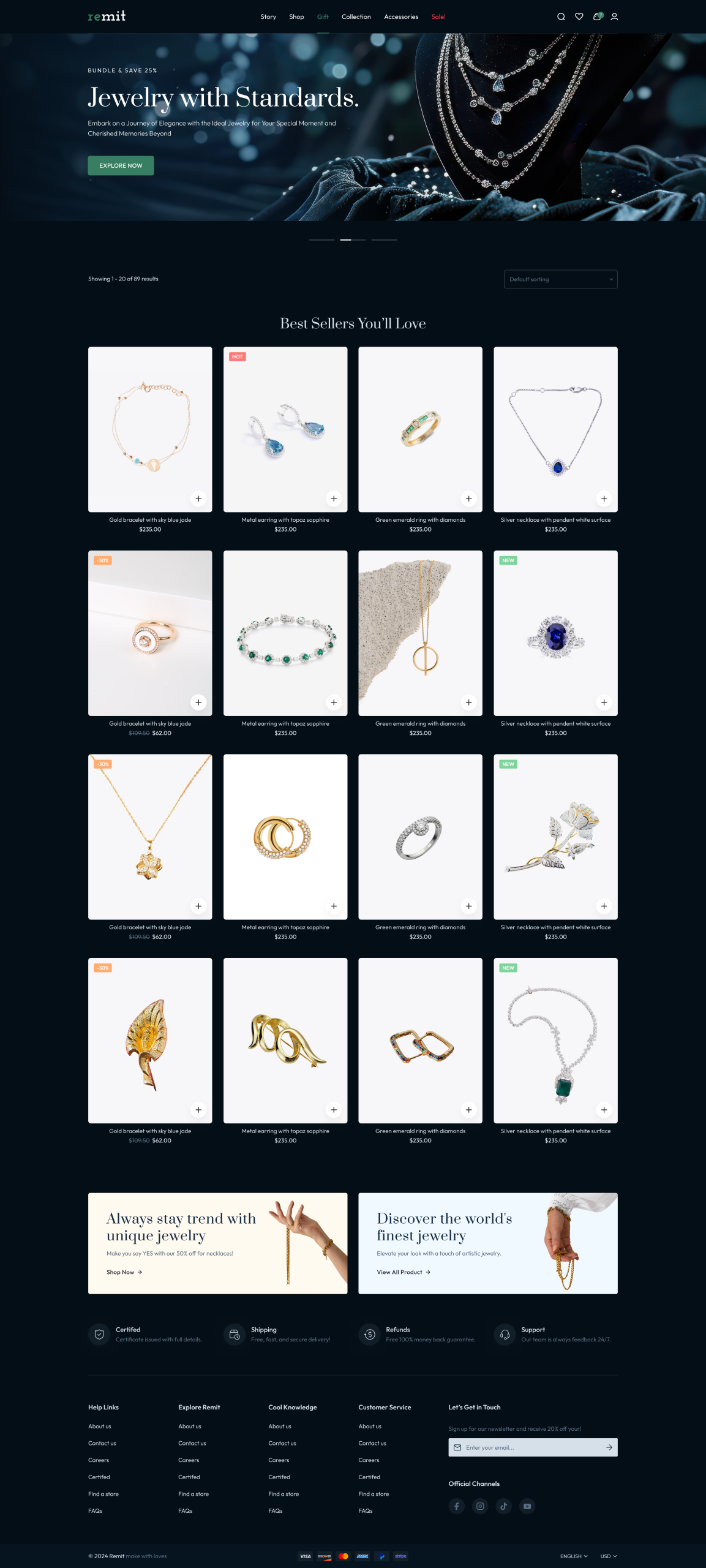Open the product card tagged HOT
Image resolution: width=706 pixels, height=1568 pixels.
click(x=285, y=429)
